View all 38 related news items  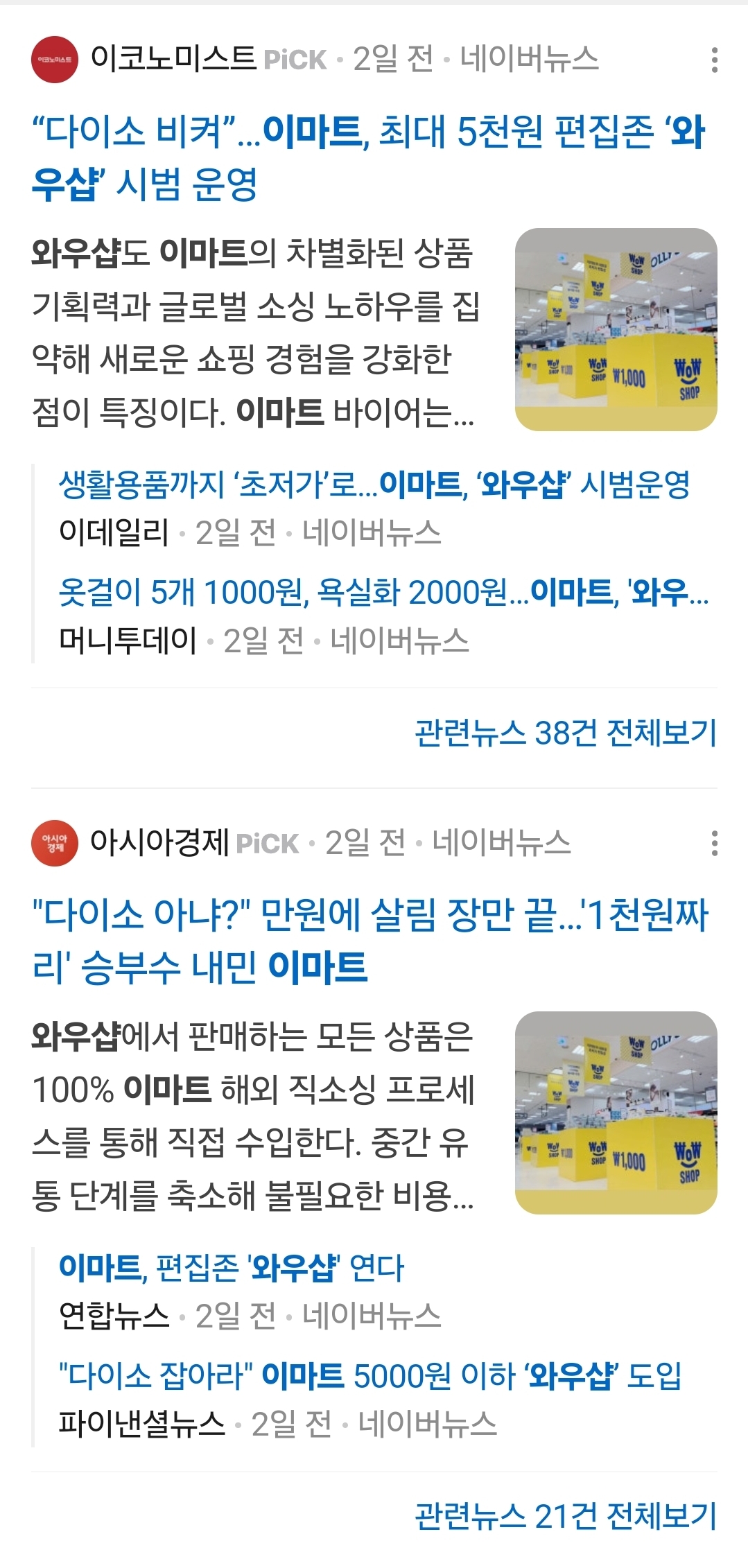[x=565, y=733]
